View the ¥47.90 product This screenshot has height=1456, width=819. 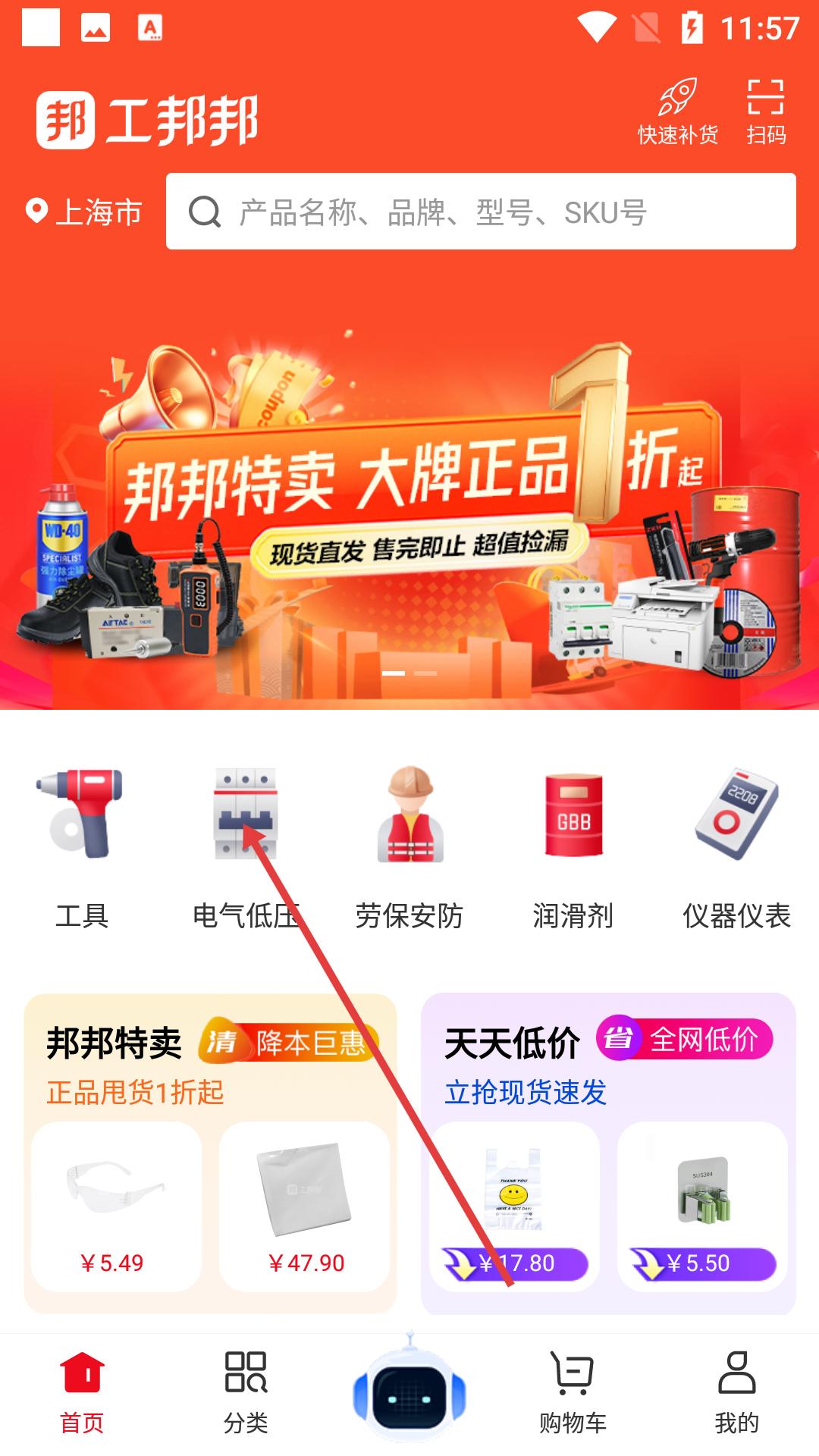304,1206
